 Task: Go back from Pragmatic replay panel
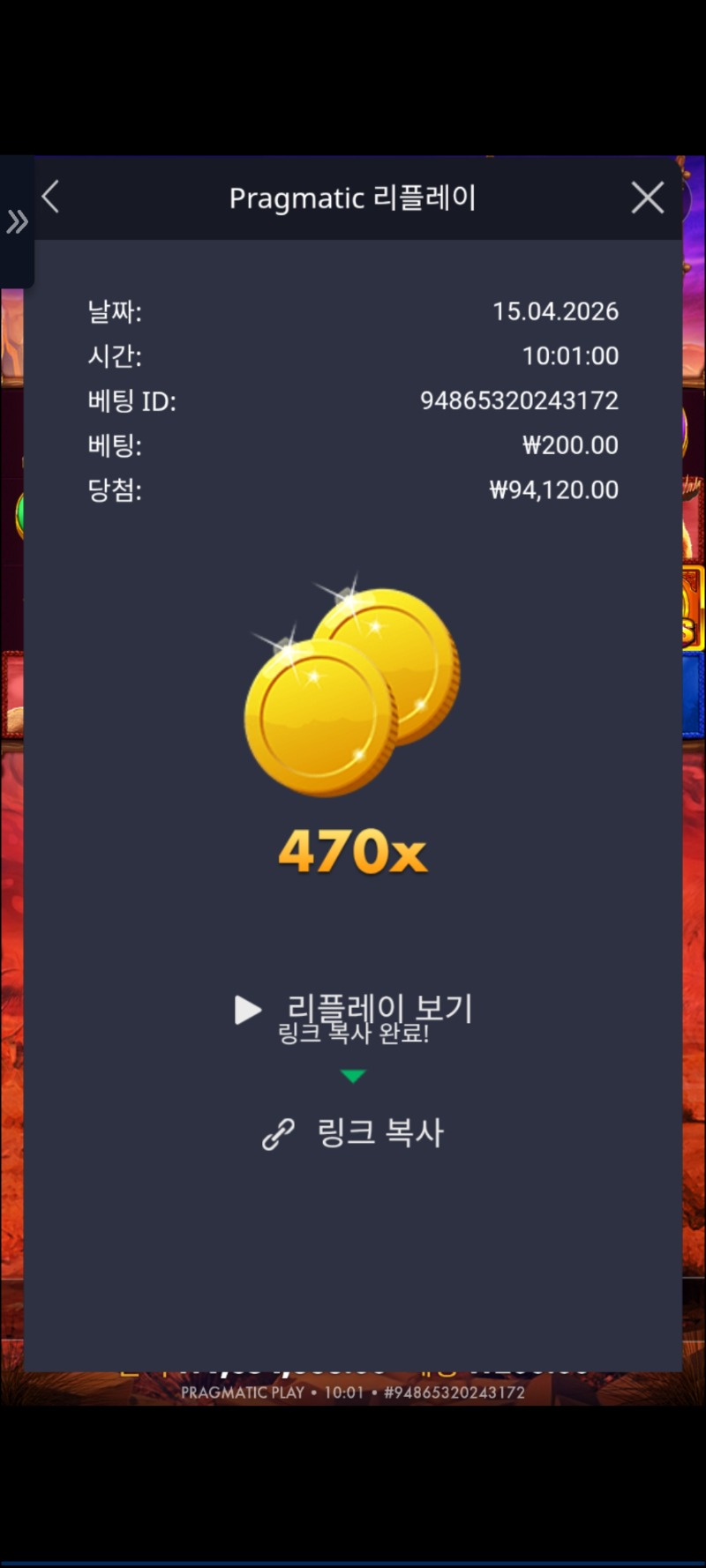point(51,198)
